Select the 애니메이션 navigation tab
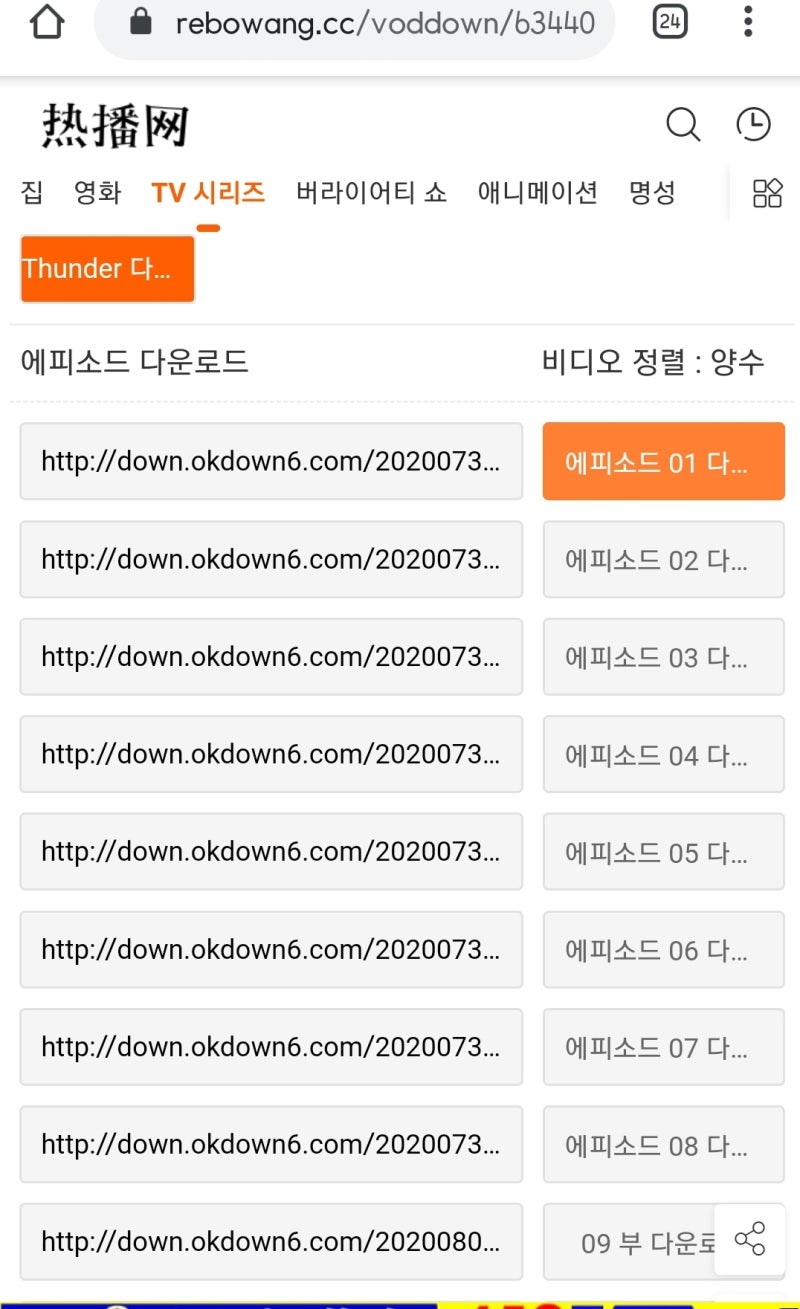800x1309 pixels. pos(537,192)
